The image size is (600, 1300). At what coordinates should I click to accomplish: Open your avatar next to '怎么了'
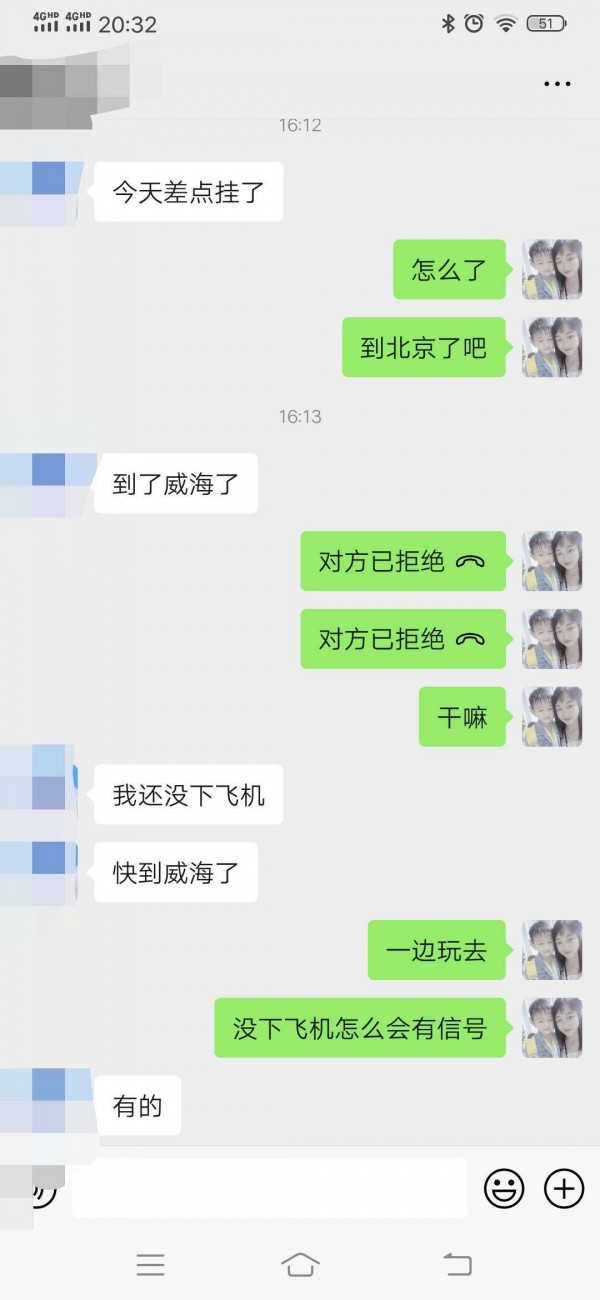(552, 269)
